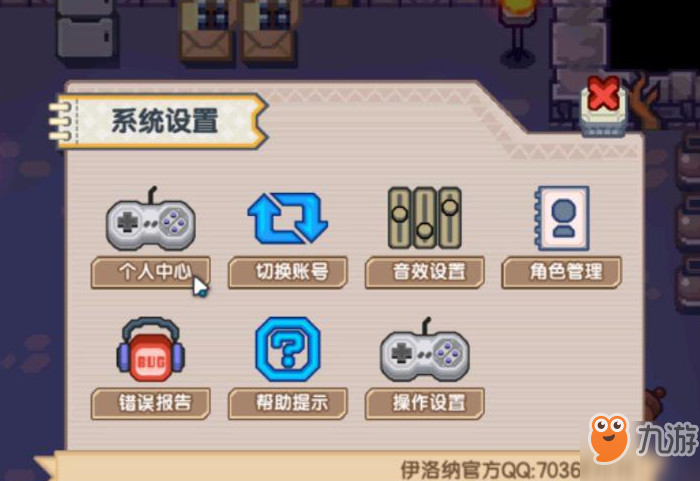This screenshot has width=700, height=481.
Task: Close the 系统设置 settings panel
Action: point(602,99)
